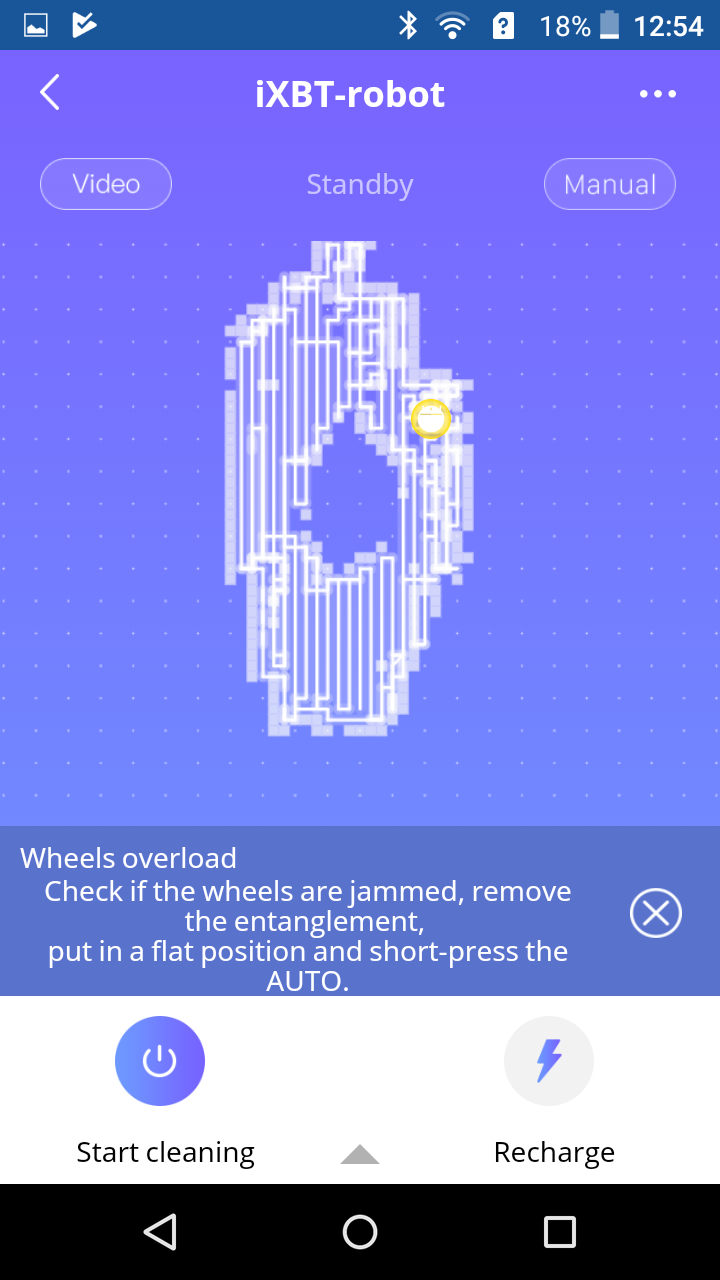
Task: Tap the Android home button
Action: 360,1232
